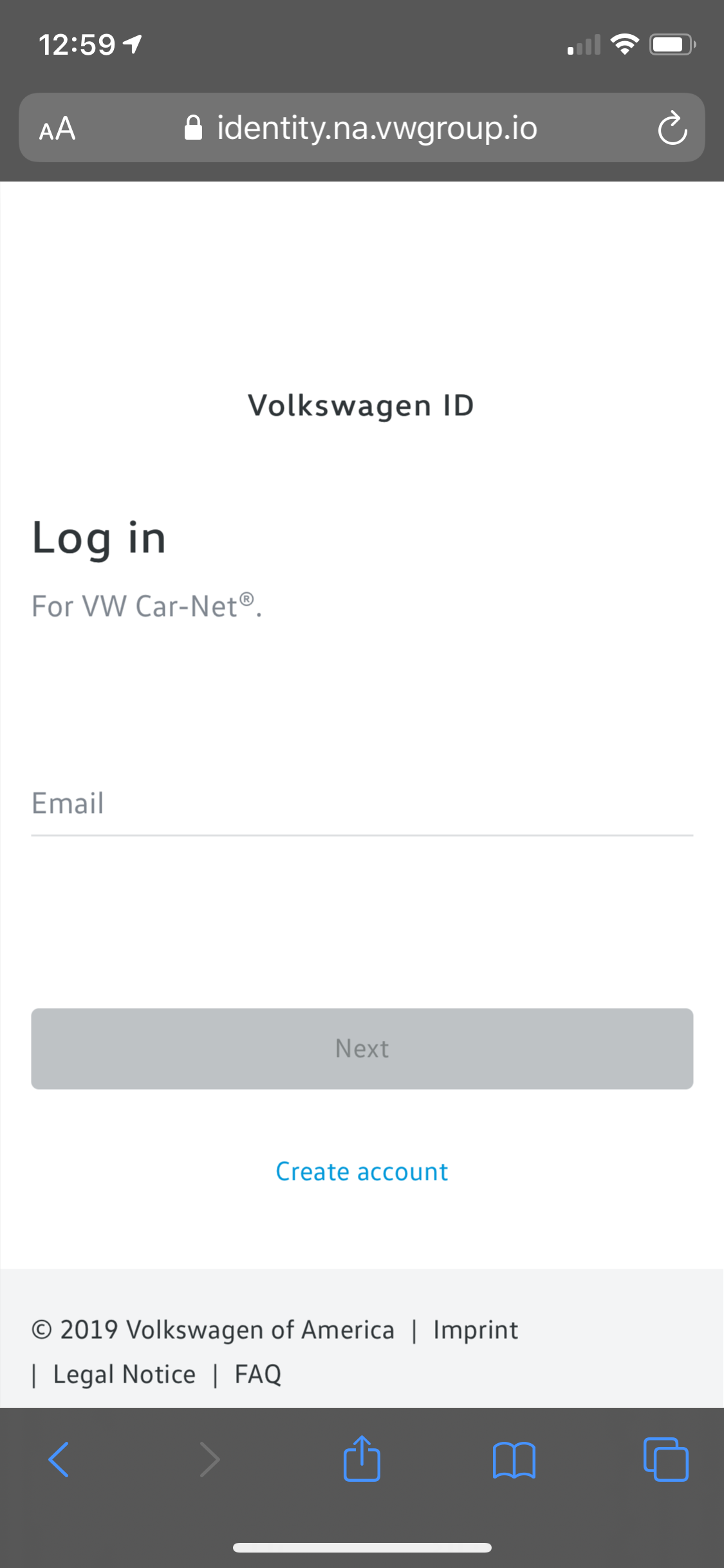
Task: Open the AA text size menu
Action: click(x=57, y=129)
